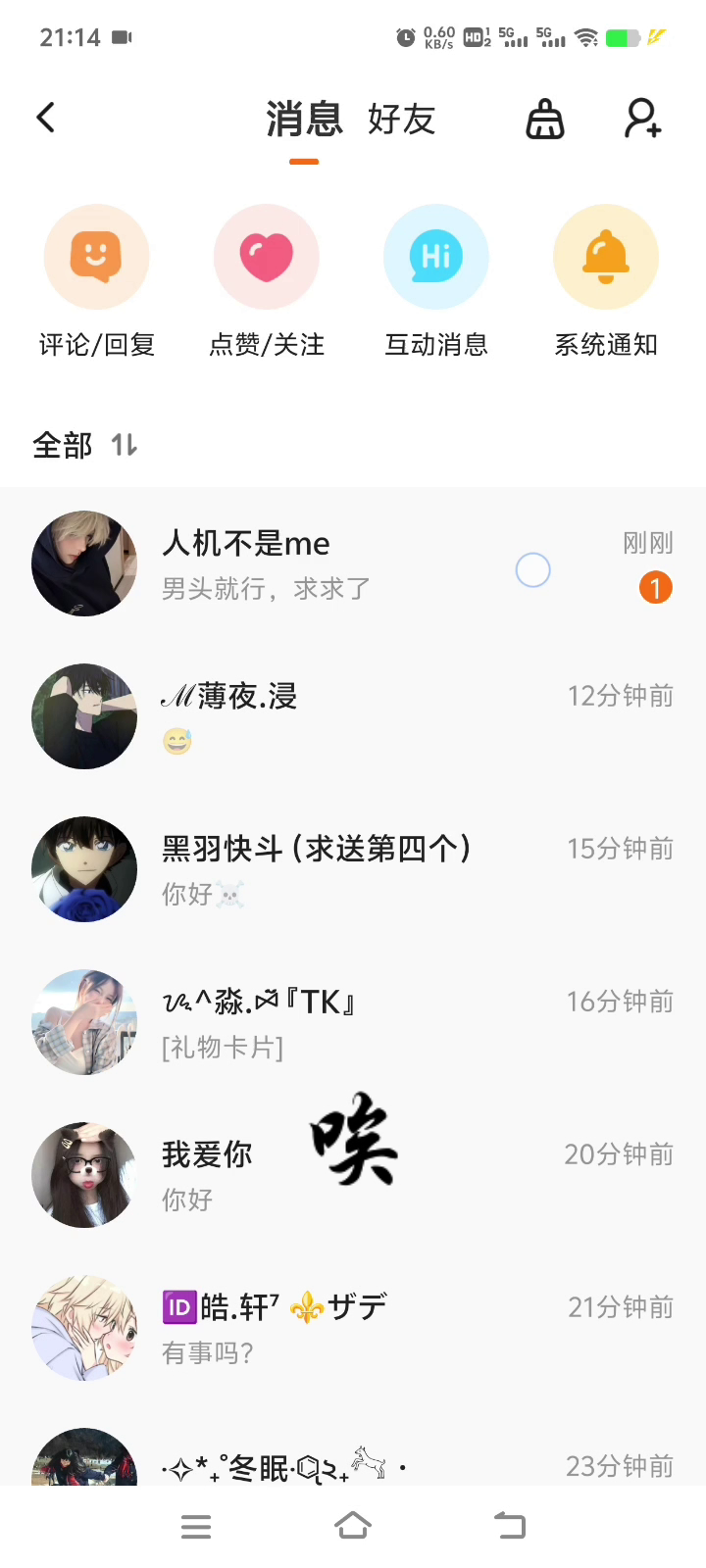Open the chat with 皓.轩
Viewport: 706px width, 1568px height.
tap(353, 1328)
